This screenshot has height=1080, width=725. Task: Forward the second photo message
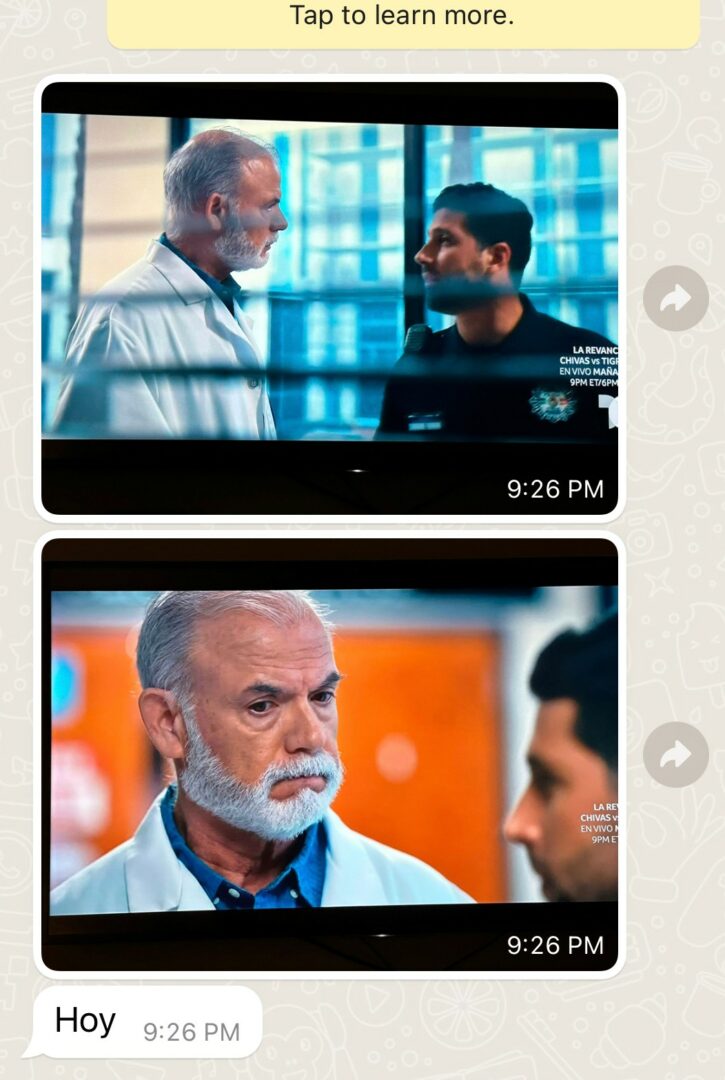(x=675, y=754)
